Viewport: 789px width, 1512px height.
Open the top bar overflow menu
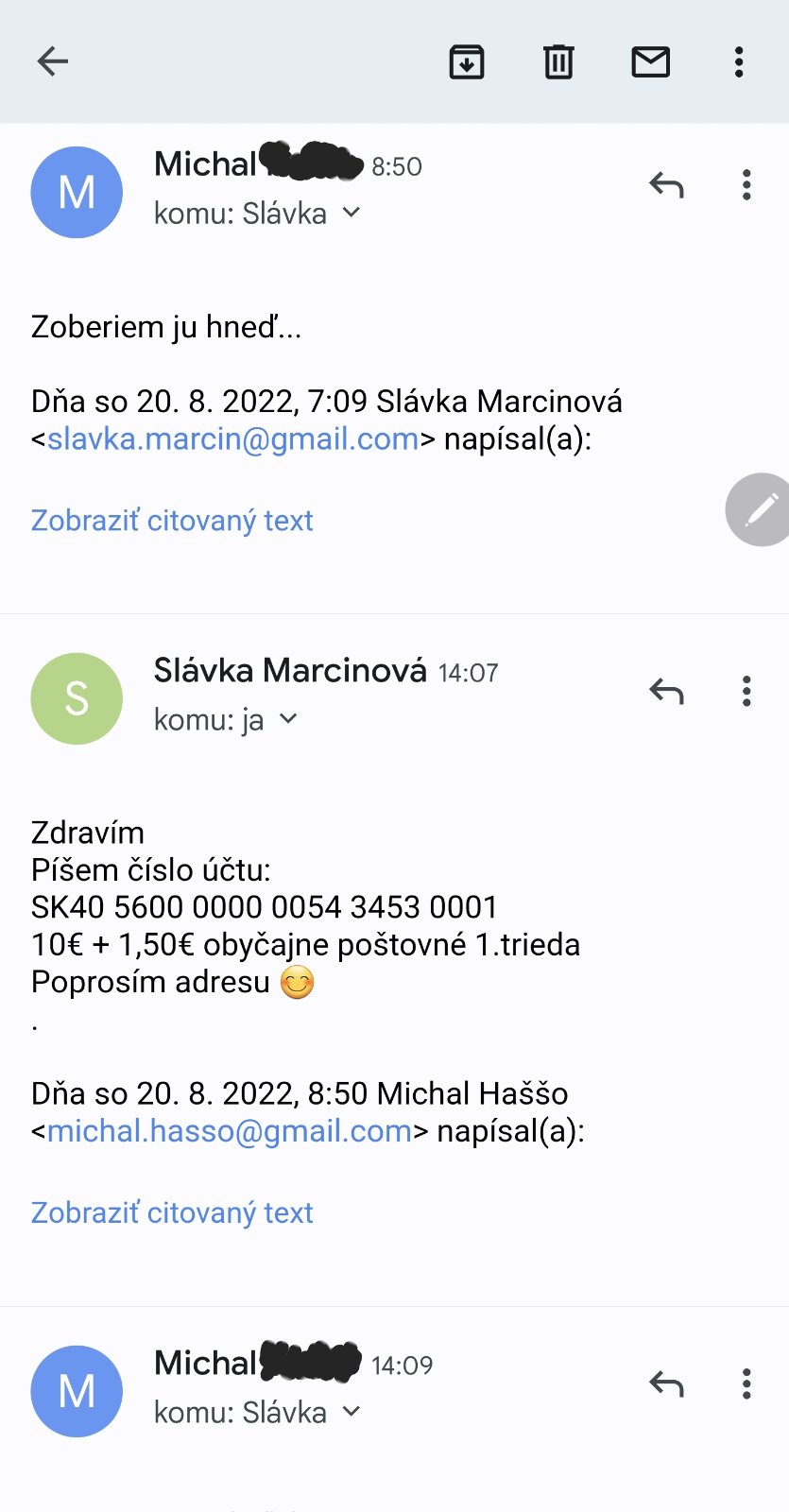click(x=739, y=62)
